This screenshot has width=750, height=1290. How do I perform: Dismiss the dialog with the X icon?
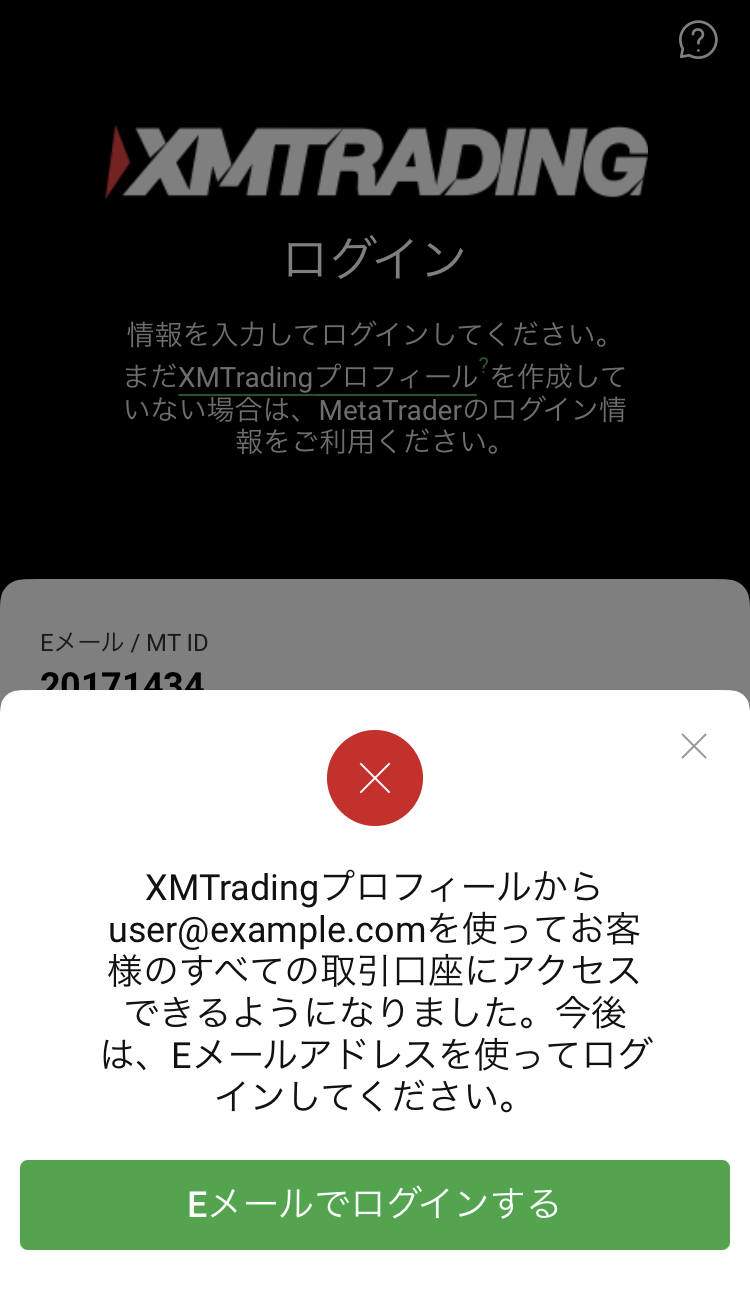coord(694,746)
